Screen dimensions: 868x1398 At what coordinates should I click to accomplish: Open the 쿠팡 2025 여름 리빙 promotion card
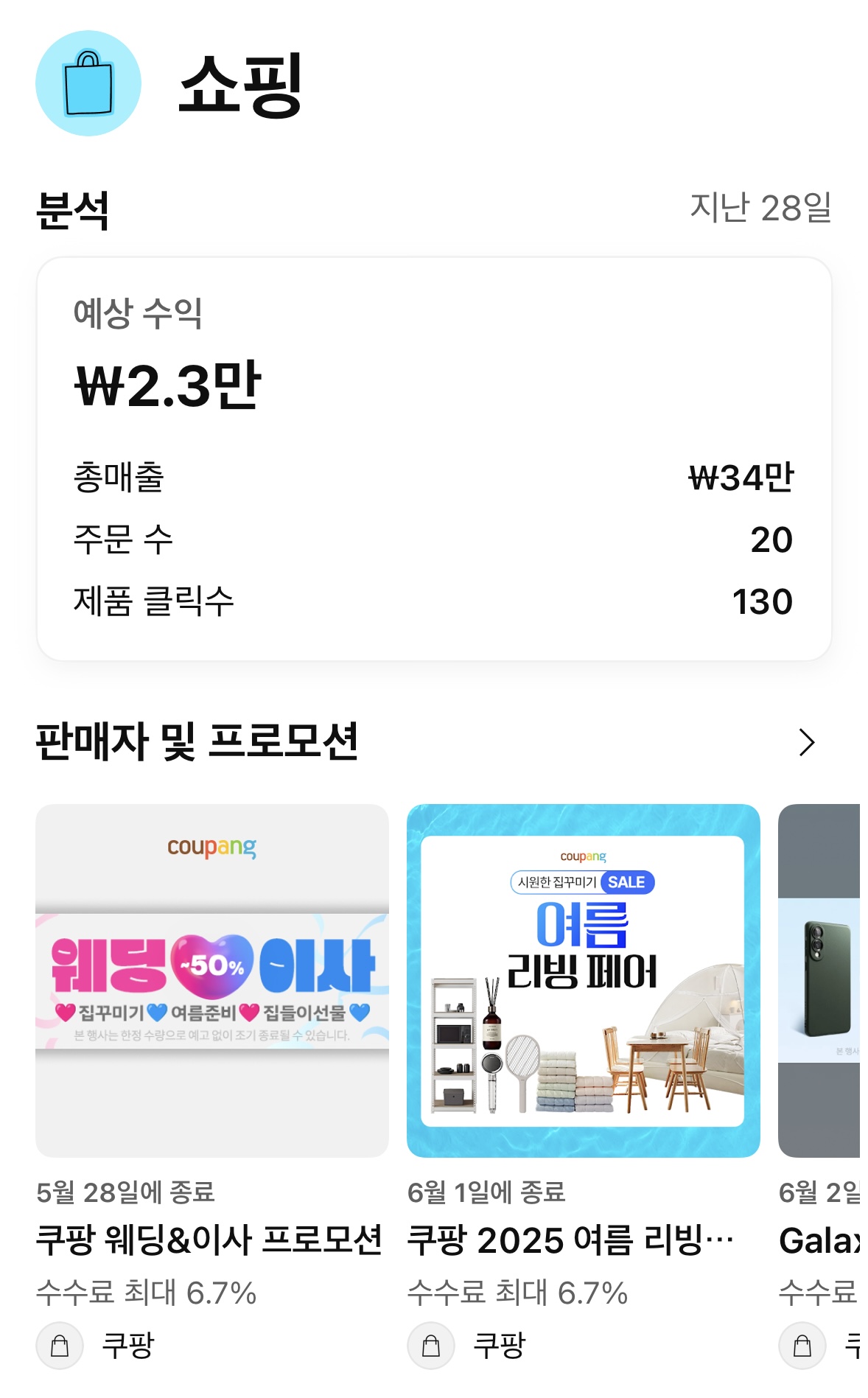point(583,980)
